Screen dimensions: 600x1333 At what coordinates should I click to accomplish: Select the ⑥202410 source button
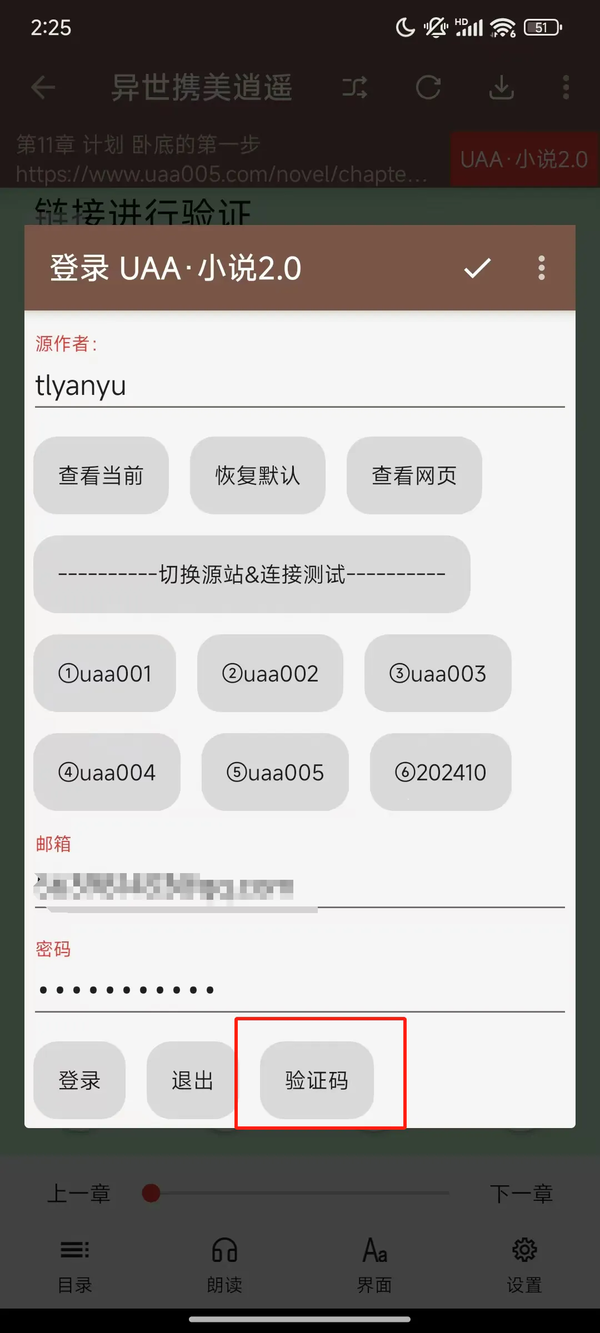[x=441, y=772]
